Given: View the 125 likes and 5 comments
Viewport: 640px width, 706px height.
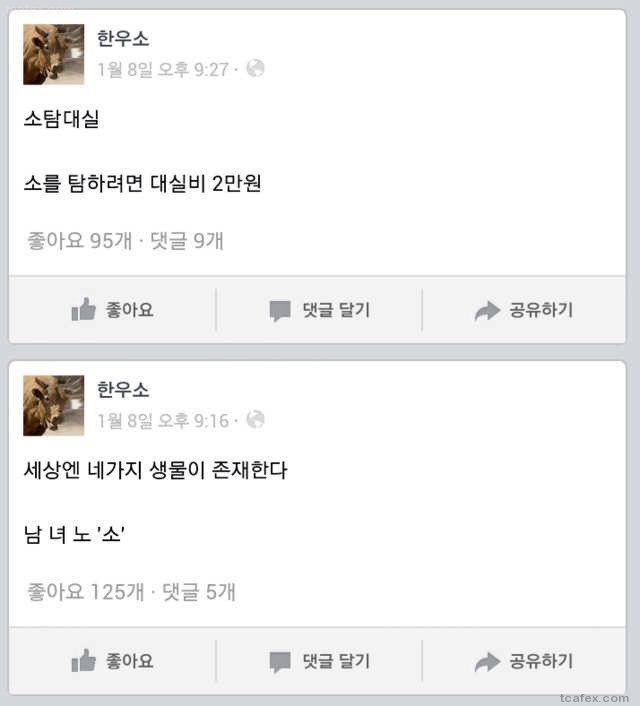Looking at the screenshot, I should [x=131, y=591].
